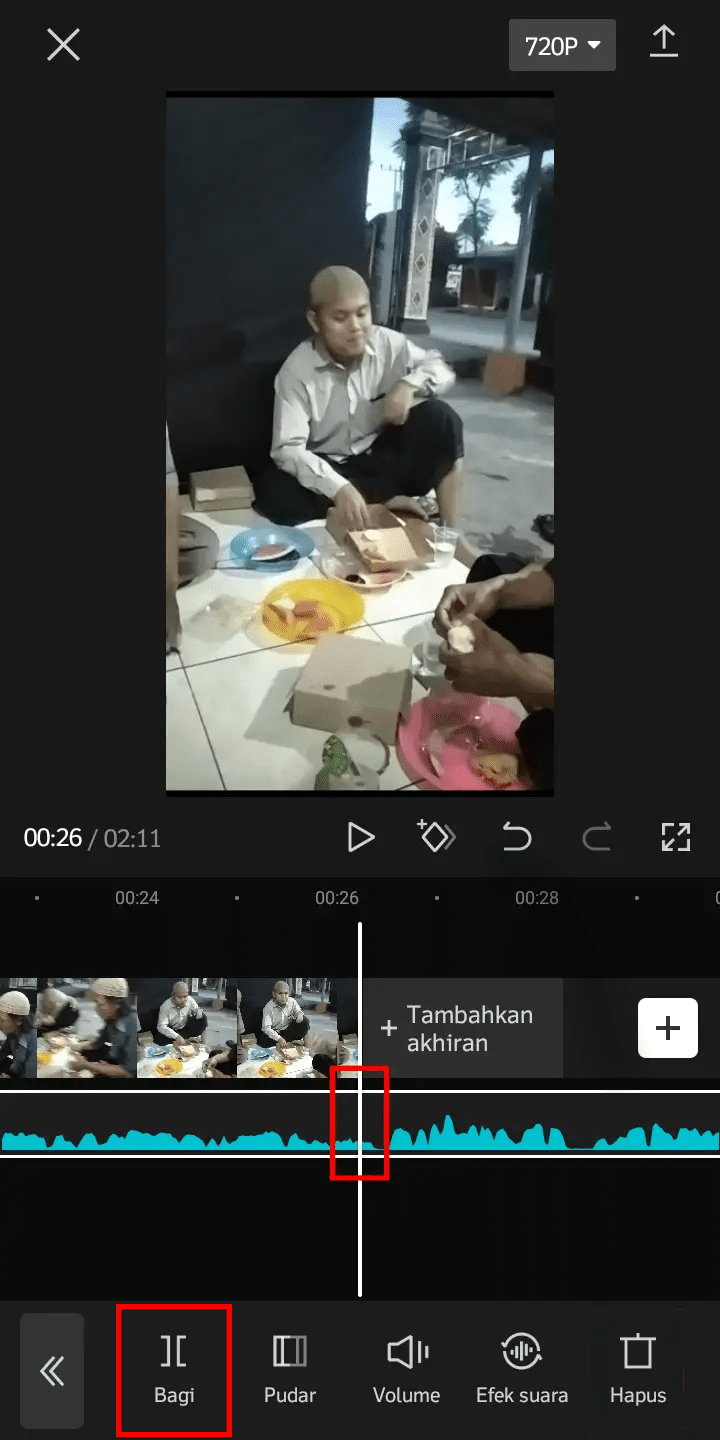
Task: Open Efek suara sound effects
Action: (522, 1369)
